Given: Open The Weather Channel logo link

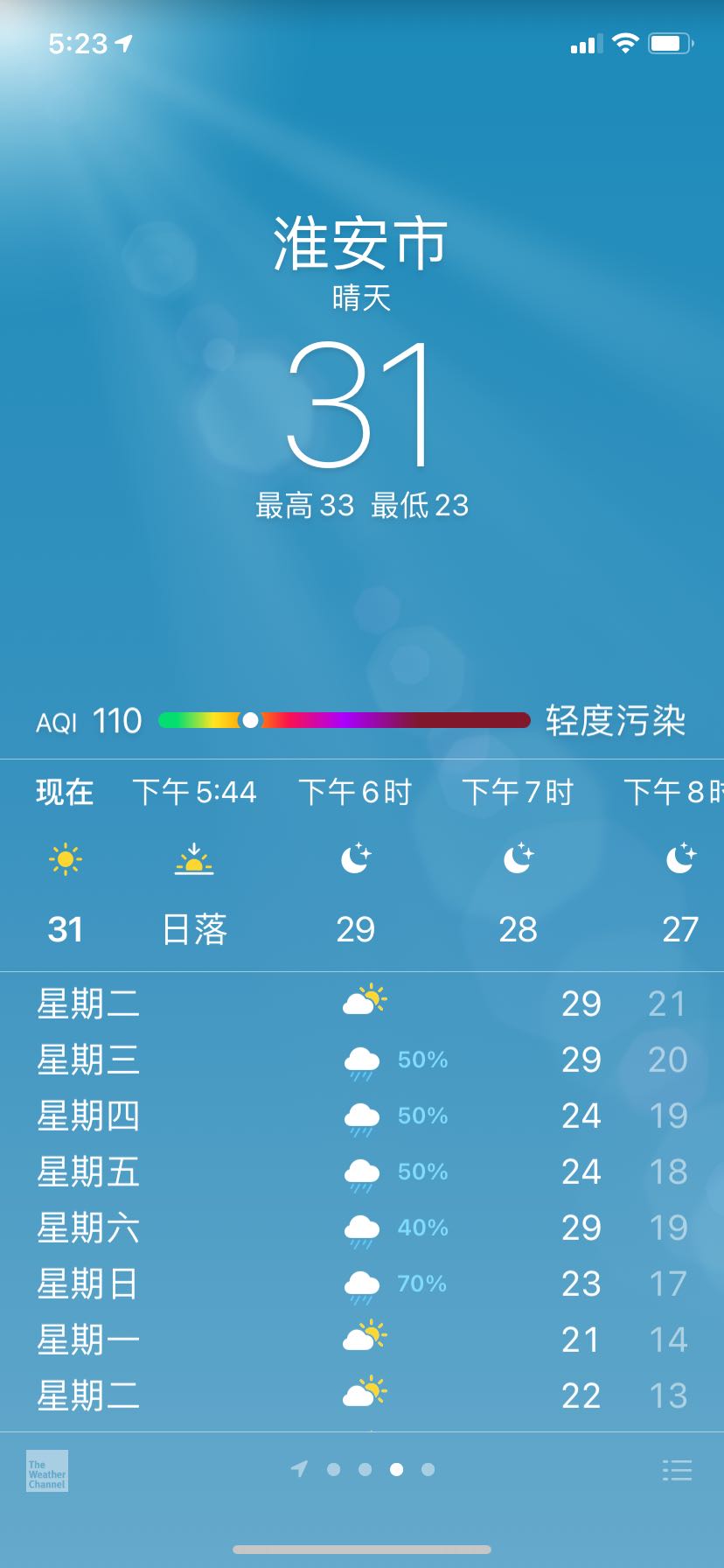Looking at the screenshot, I should pos(47,1471).
